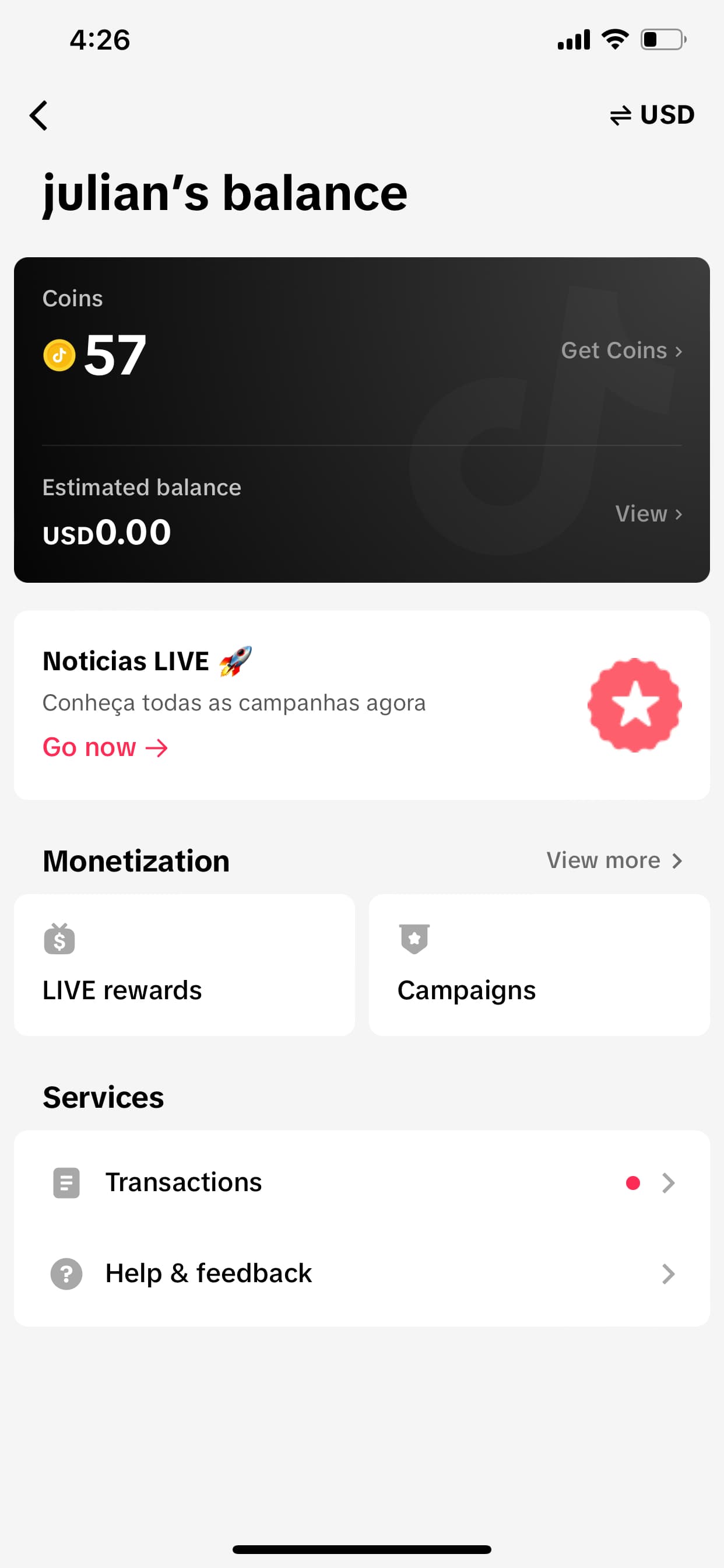The width and height of the screenshot is (724, 1568).
Task: Open the Transactions row
Action: (362, 1182)
